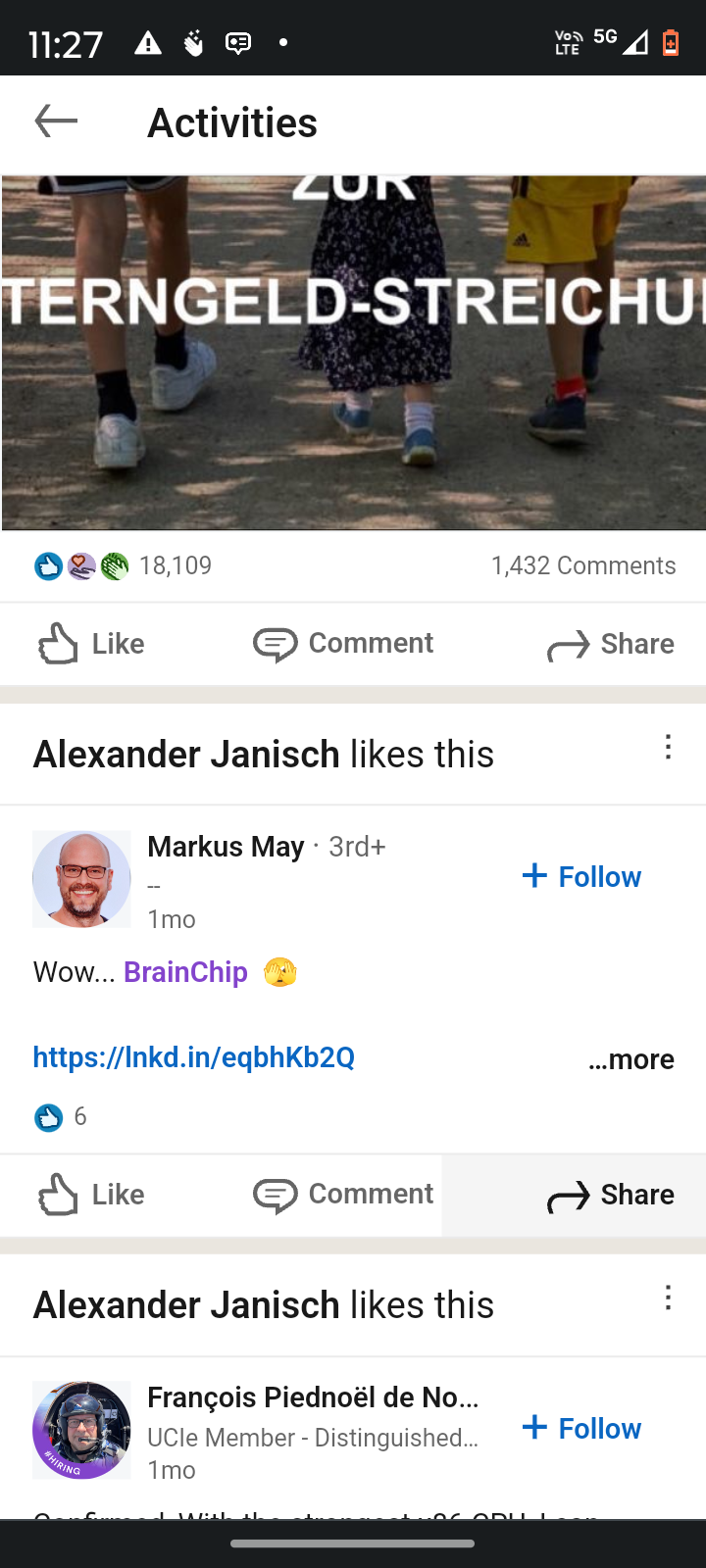706x1568 pixels.
Task: Share the post with 18,109 reactions
Action: 610,644
